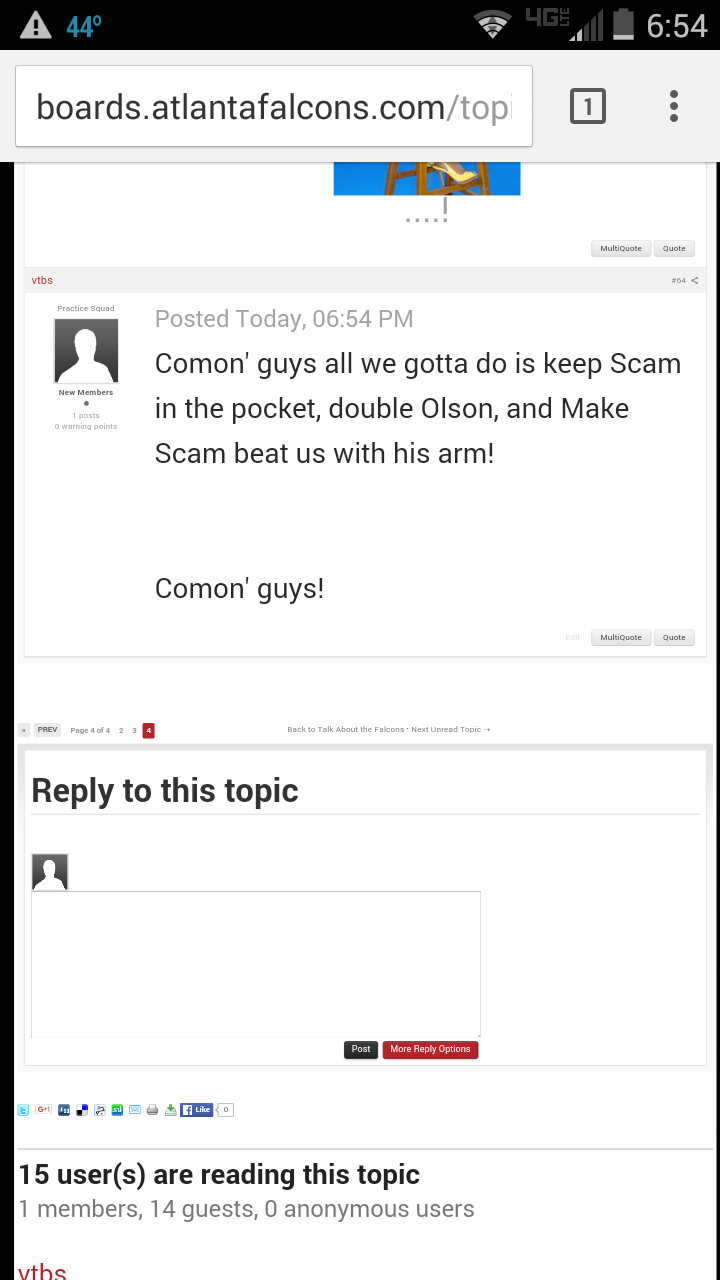This screenshot has height=1280, width=720.
Task: Open the browser tab switcher
Action: [588, 106]
